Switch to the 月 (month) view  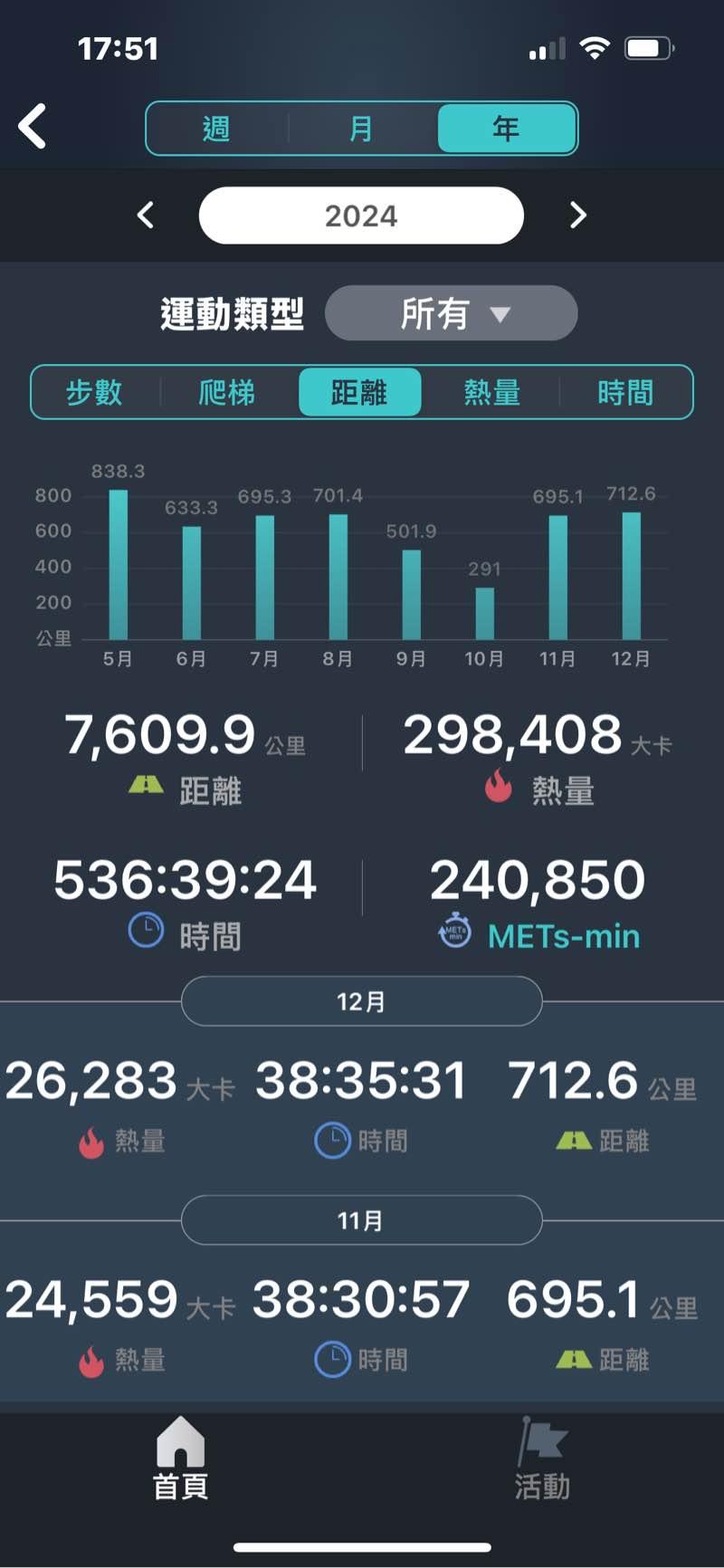361,129
